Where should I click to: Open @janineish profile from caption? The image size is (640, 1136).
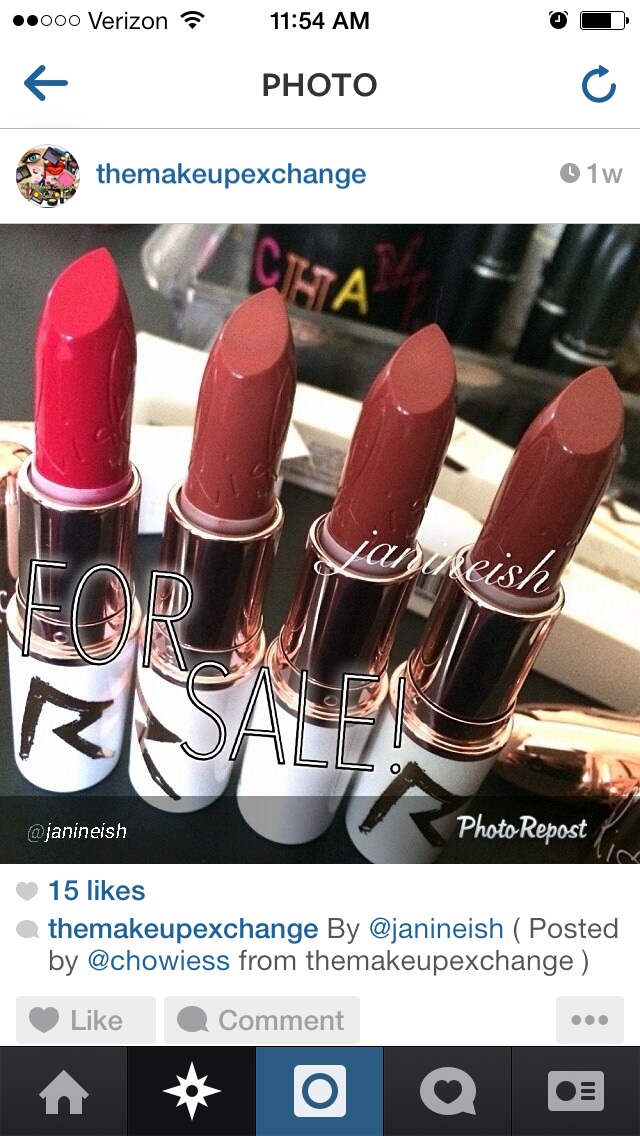click(x=436, y=929)
